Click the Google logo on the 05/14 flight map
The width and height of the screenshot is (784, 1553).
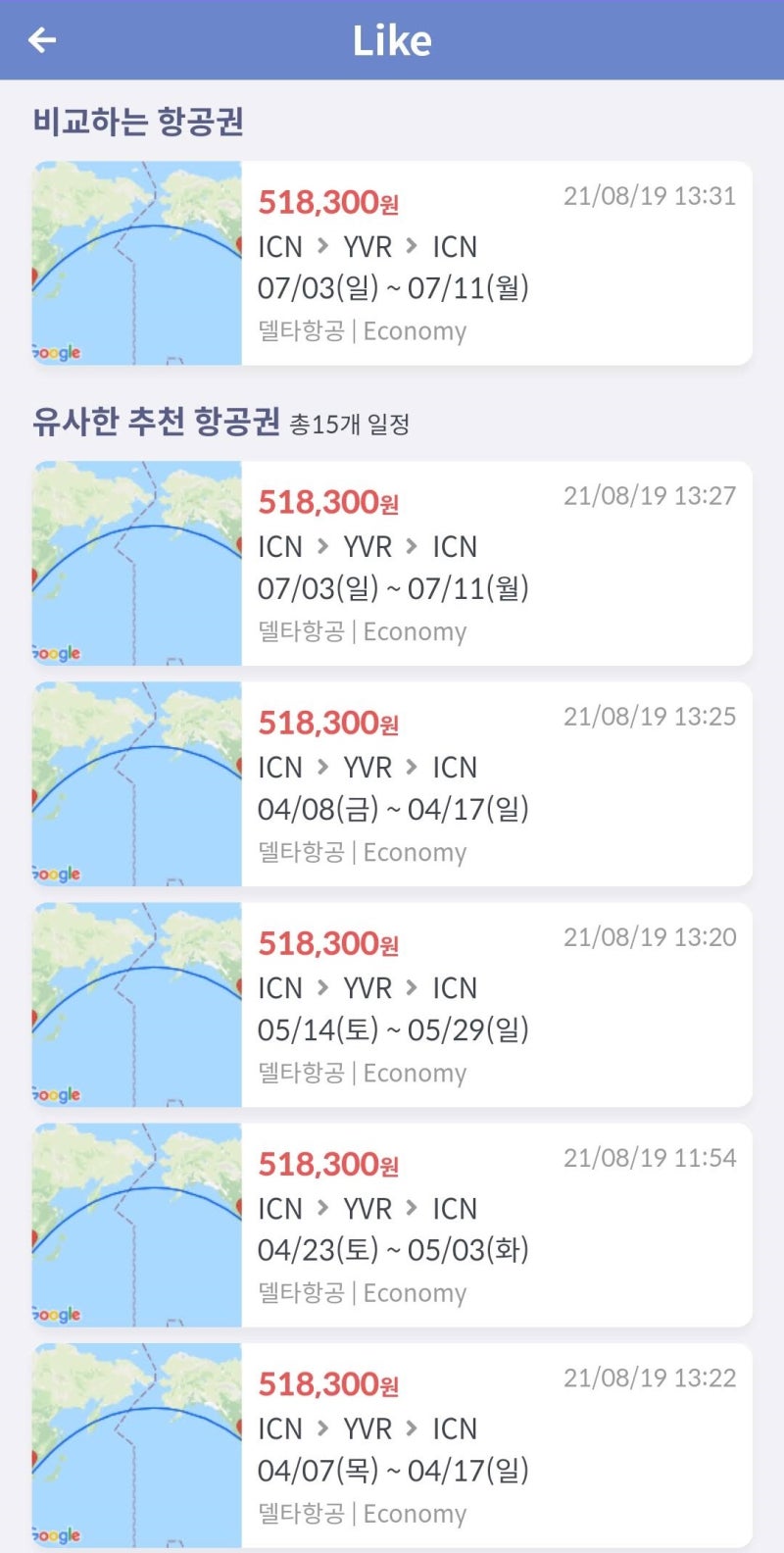tap(58, 1093)
